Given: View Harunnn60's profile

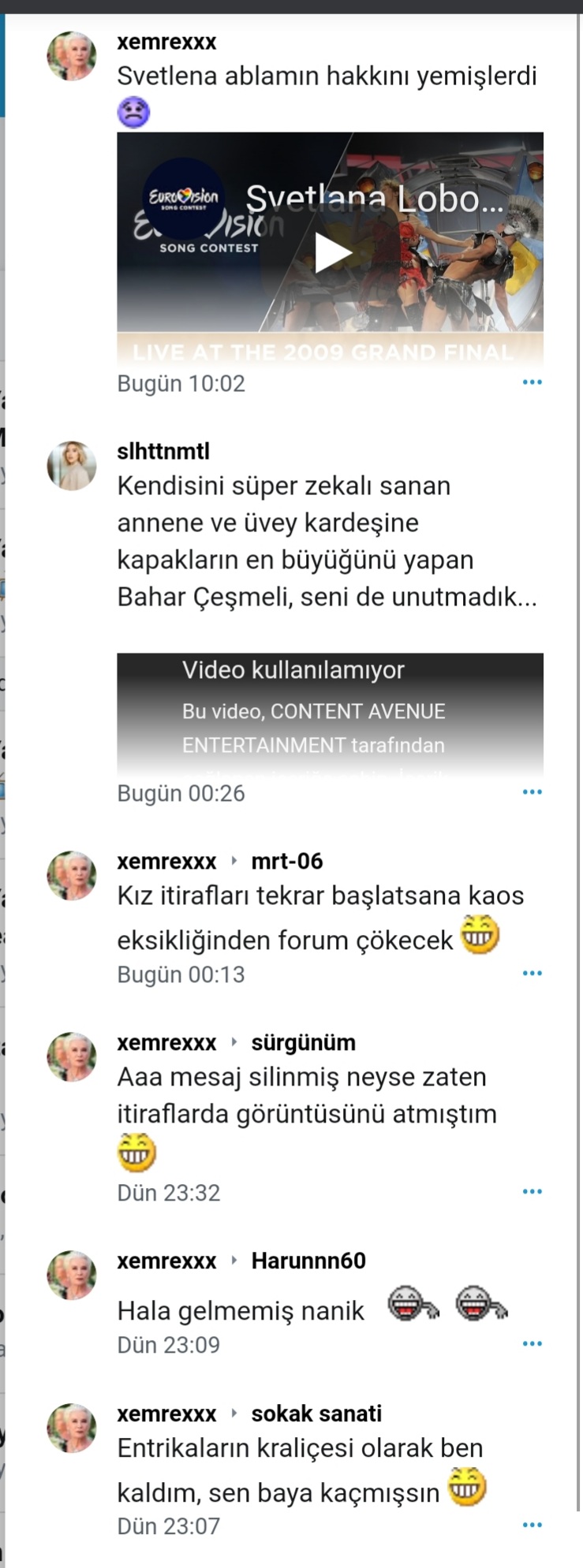Looking at the screenshot, I should [x=308, y=1261].
